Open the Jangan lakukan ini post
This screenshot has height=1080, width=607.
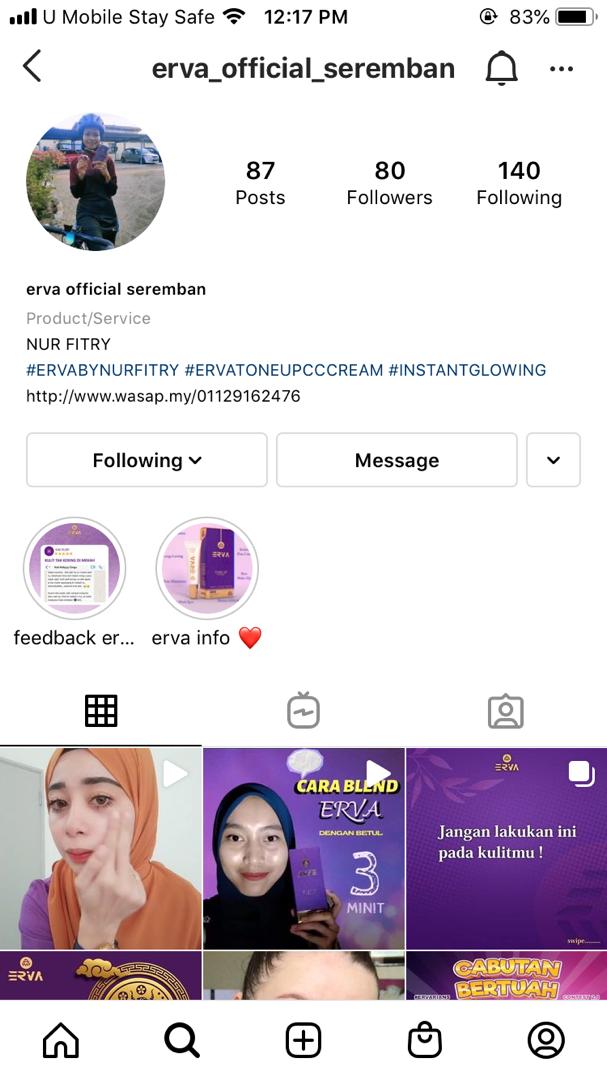click(x=506, y=849)
